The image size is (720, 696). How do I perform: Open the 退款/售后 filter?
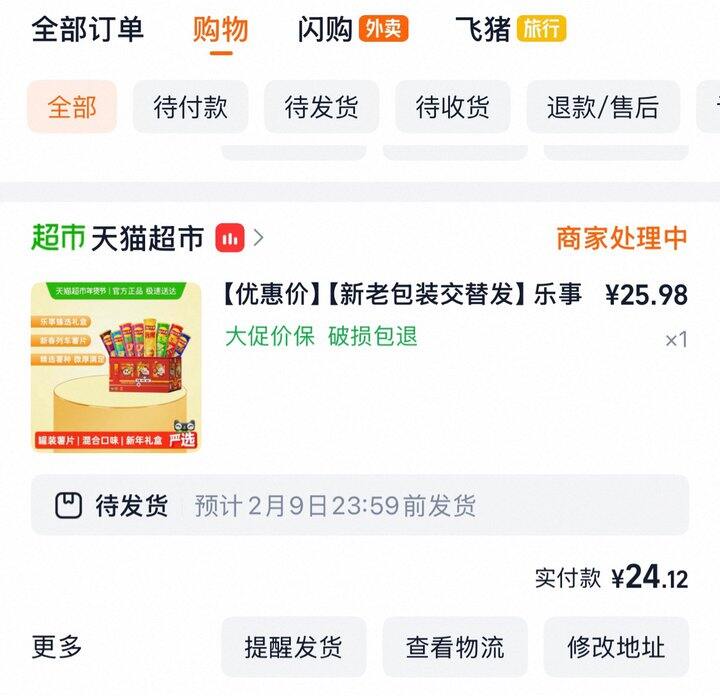point(603,107)
